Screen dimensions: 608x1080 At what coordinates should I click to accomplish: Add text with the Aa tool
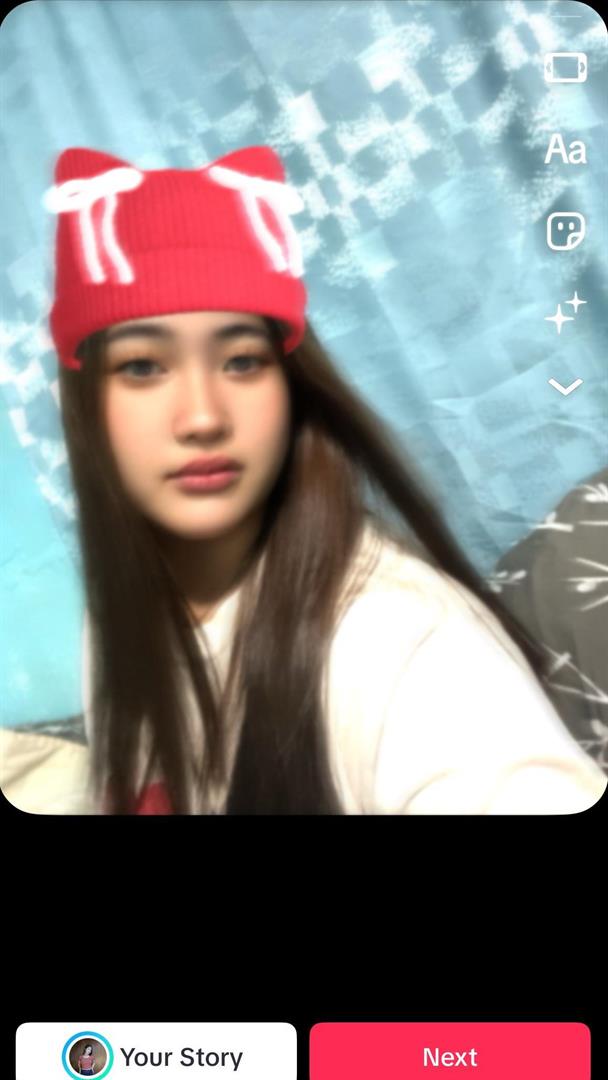(565, 150)
